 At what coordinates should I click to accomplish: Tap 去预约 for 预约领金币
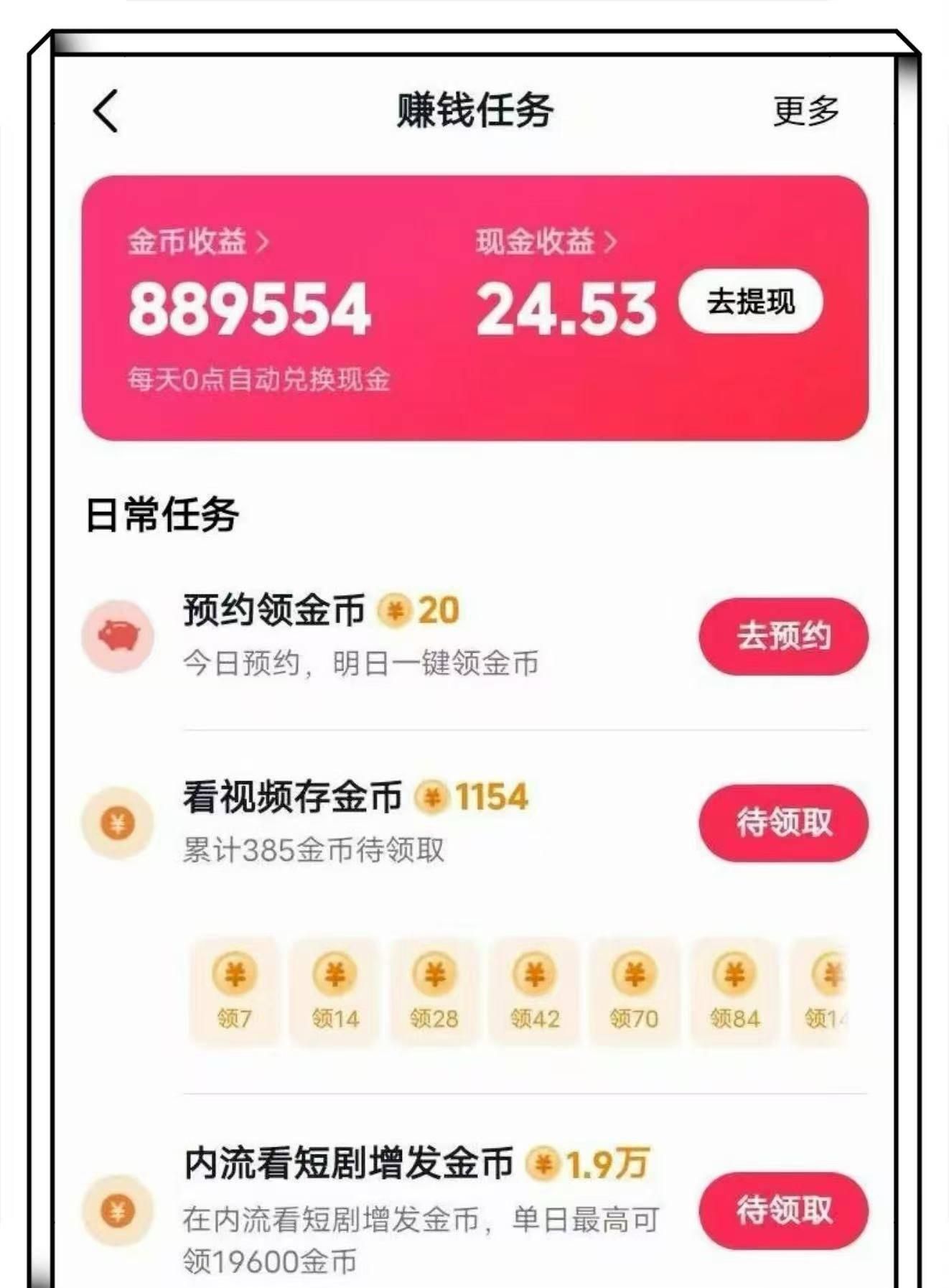(x=783, y=636)
